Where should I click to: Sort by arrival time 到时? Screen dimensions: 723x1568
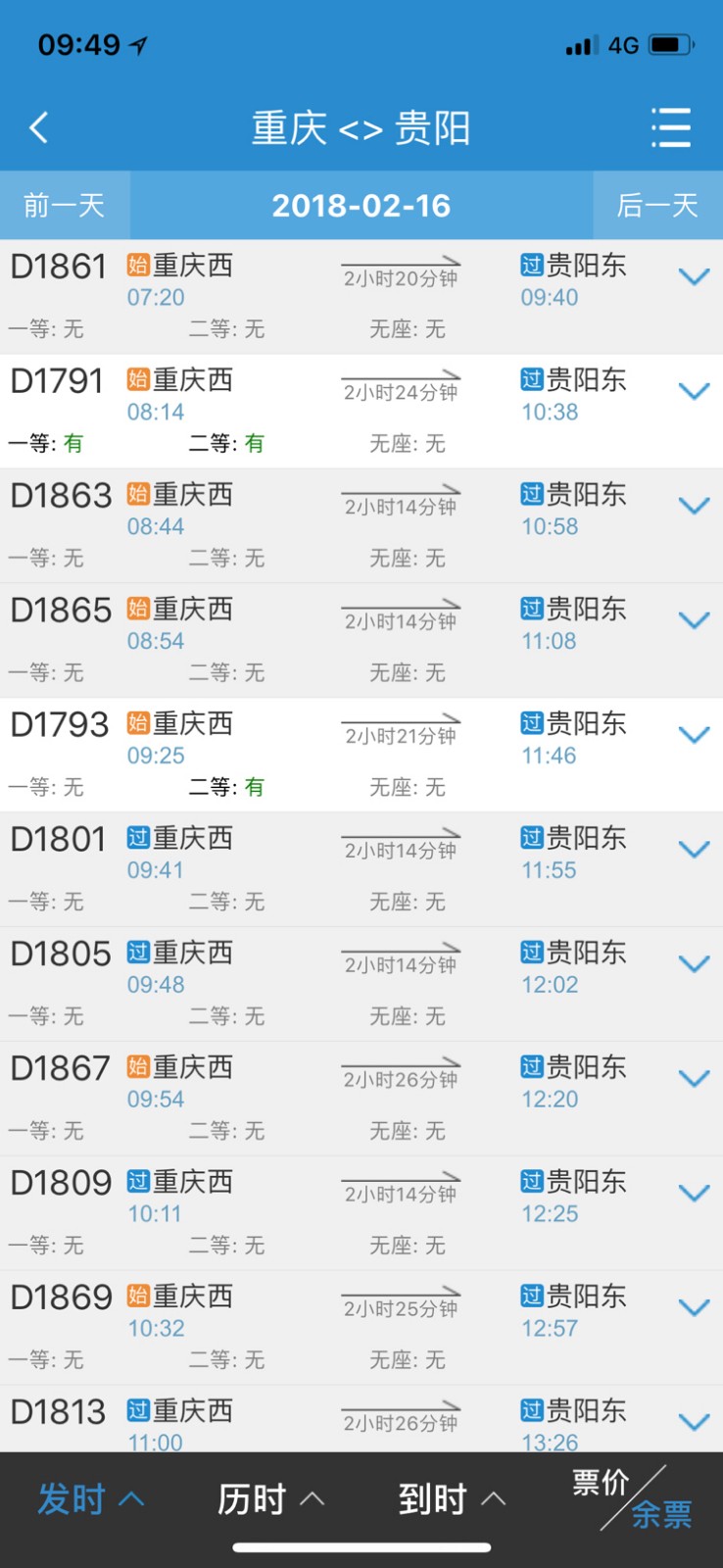[x=451, y=1499]
